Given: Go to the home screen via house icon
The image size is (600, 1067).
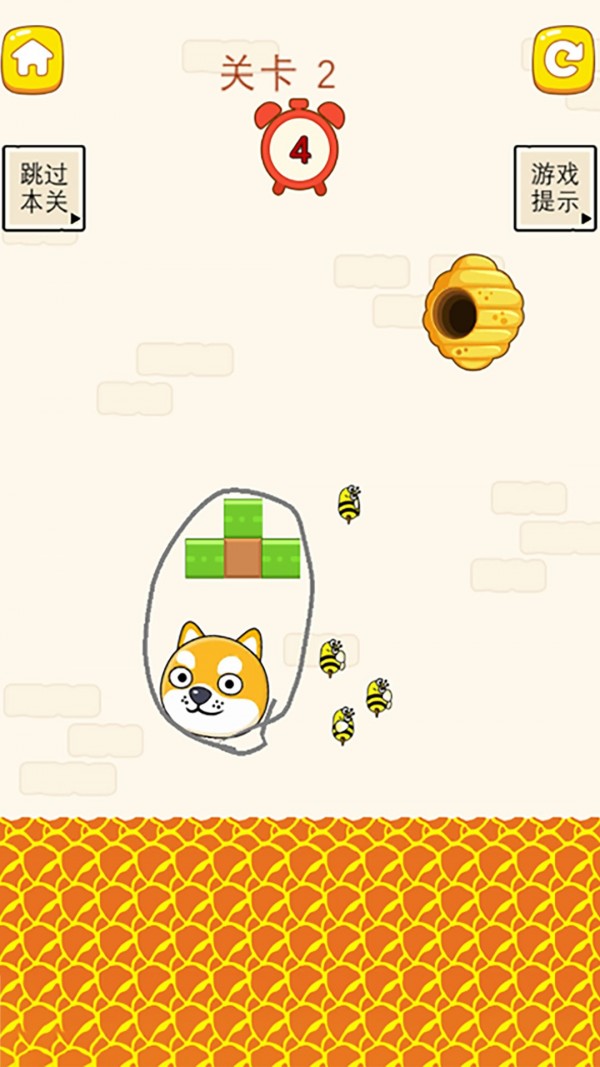Looking at the screenshot, I should point(32,59).
